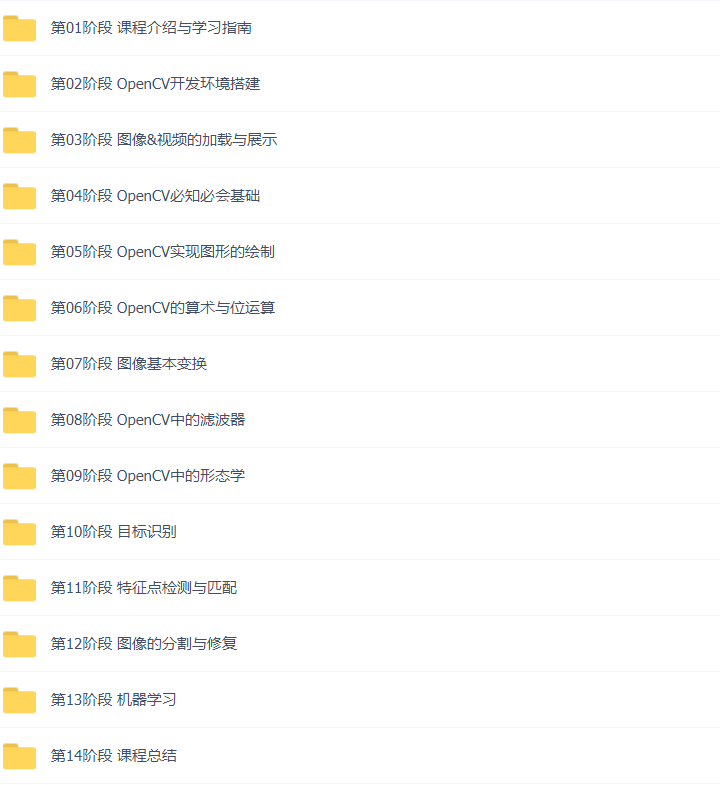Viewport: 720px width, 785px height.
Task: Open folder 第12阶段 图像的分割与修复
Action: pos(144,644)
